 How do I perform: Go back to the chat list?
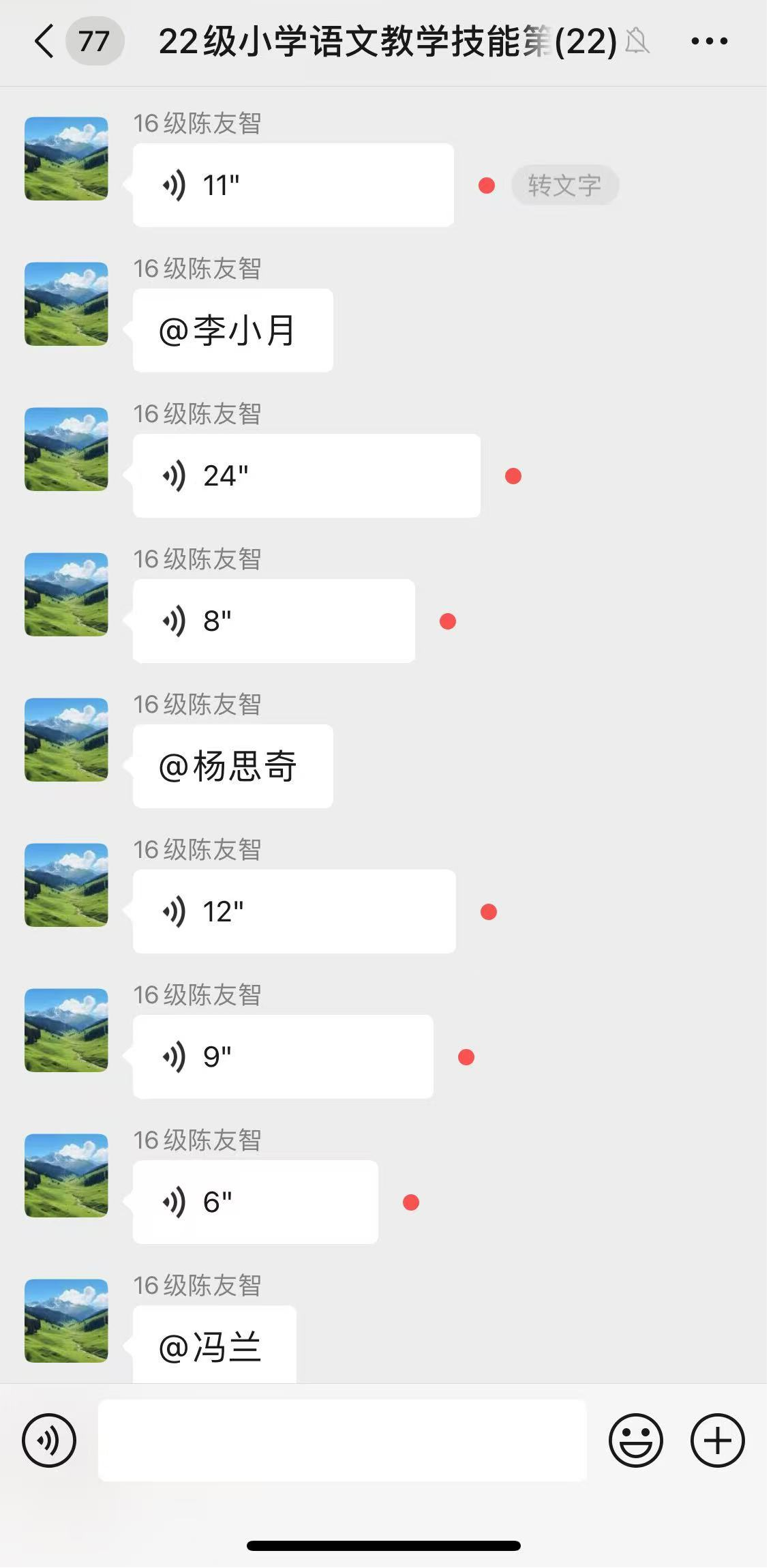click(x=45, y=42)
